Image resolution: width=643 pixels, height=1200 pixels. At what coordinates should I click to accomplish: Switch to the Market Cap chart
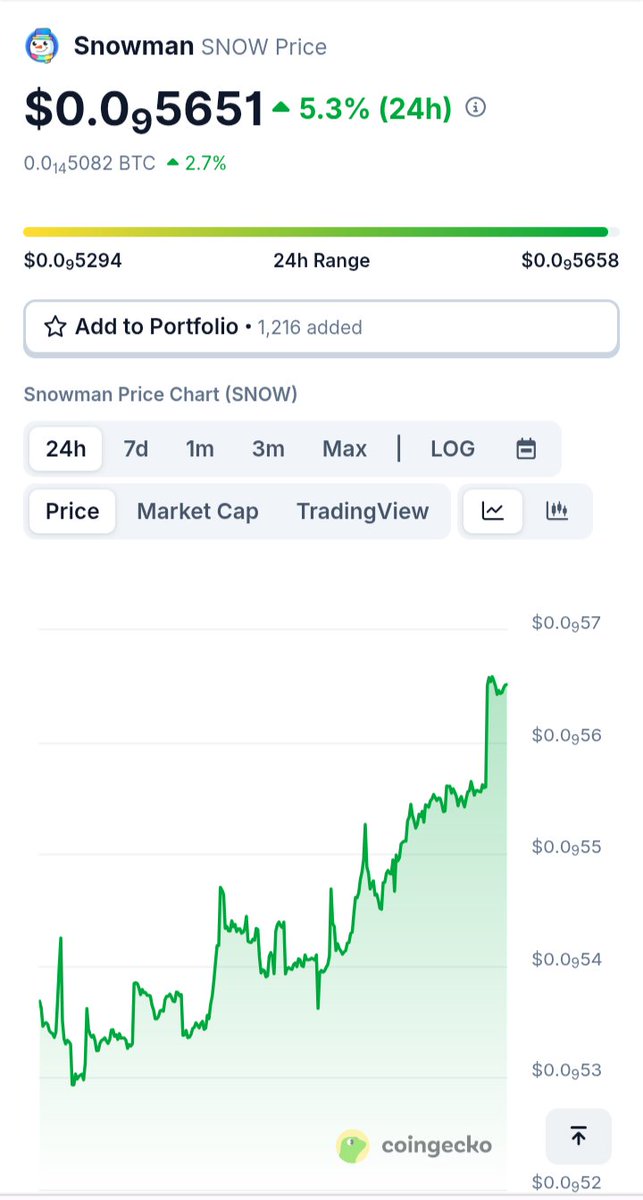coord(198,512)
